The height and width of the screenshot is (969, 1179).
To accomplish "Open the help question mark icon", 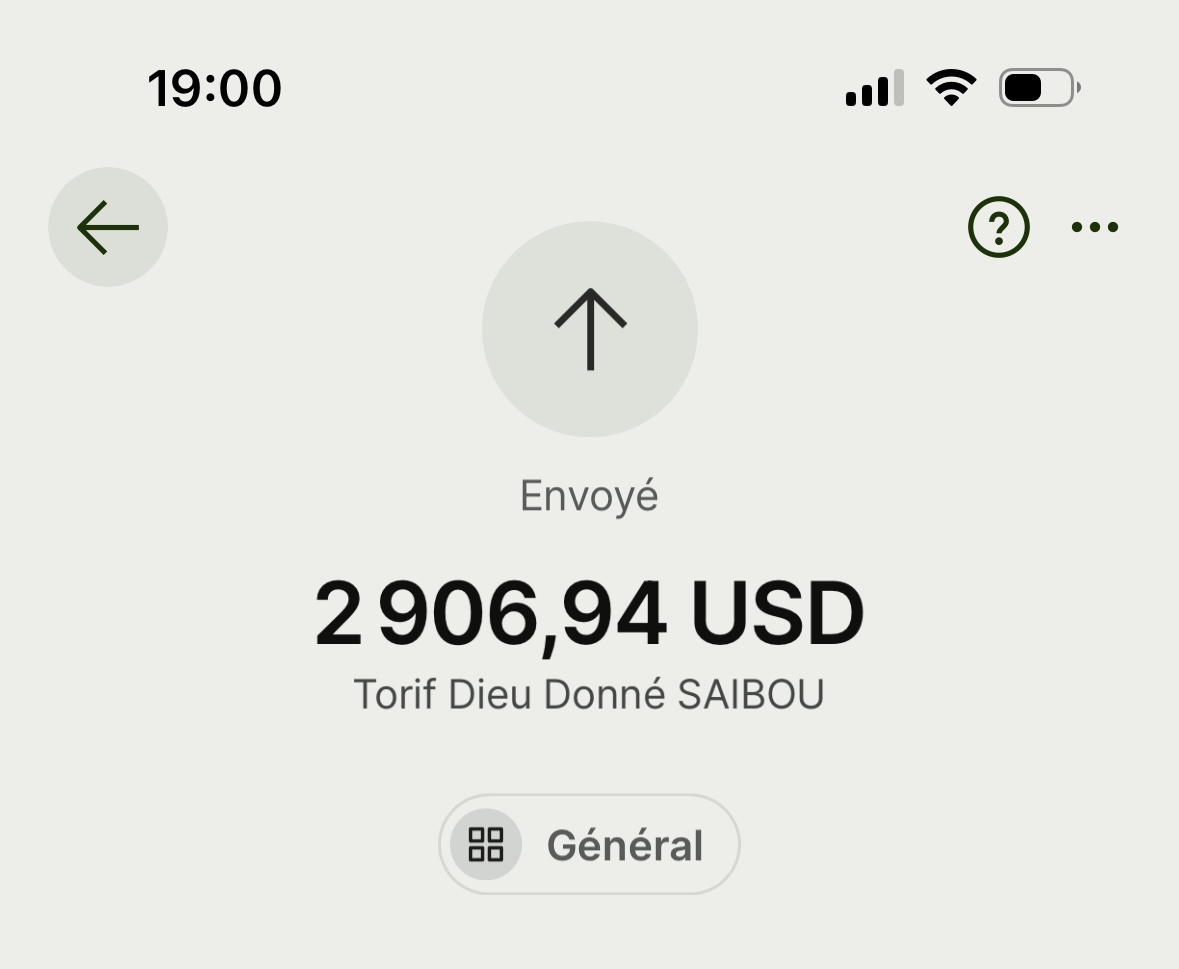I will point(998,227).
